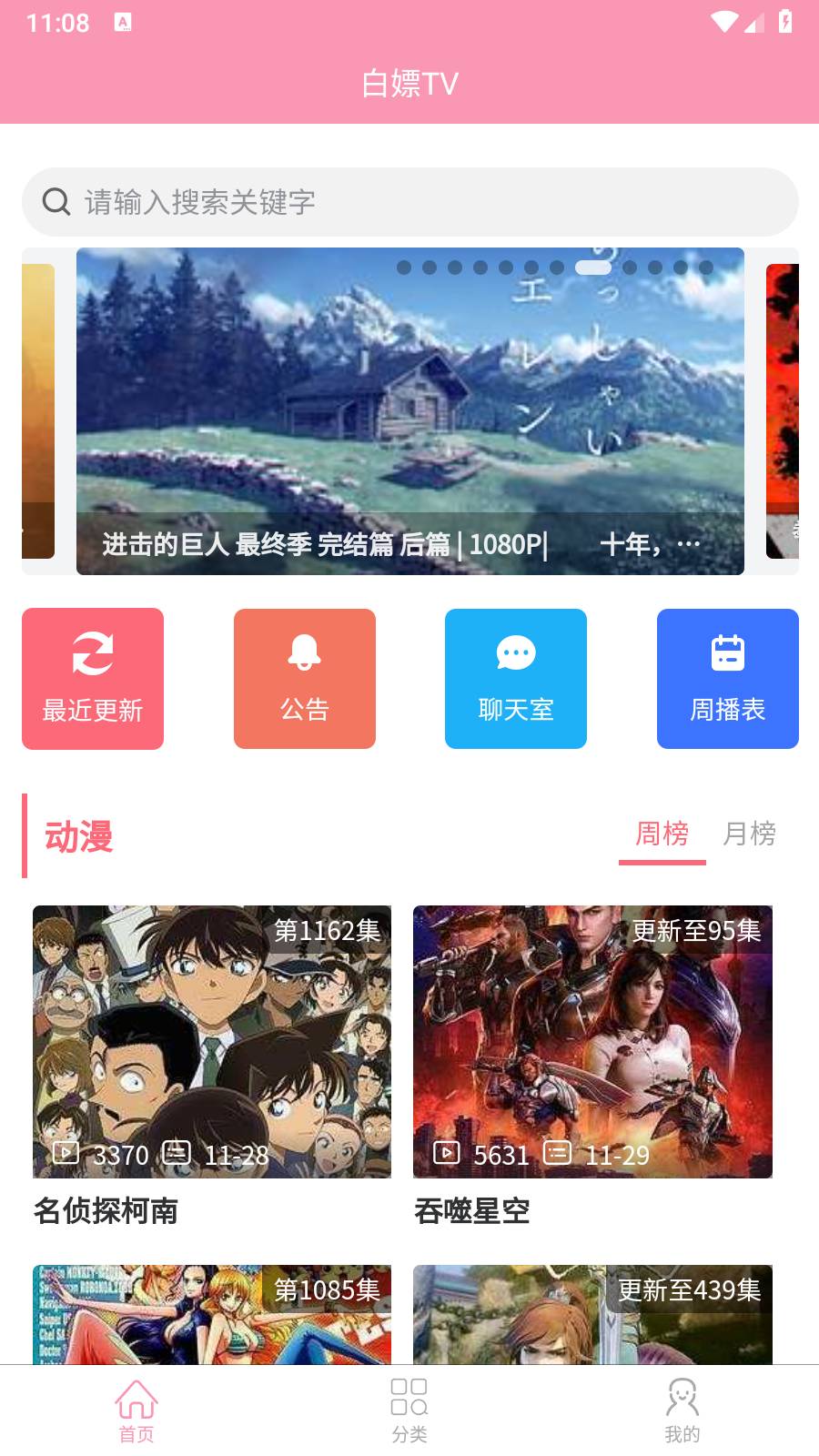
Task: Open the 名侦探柯南 poster thumbnail
Action: (x=211, y=1042)
